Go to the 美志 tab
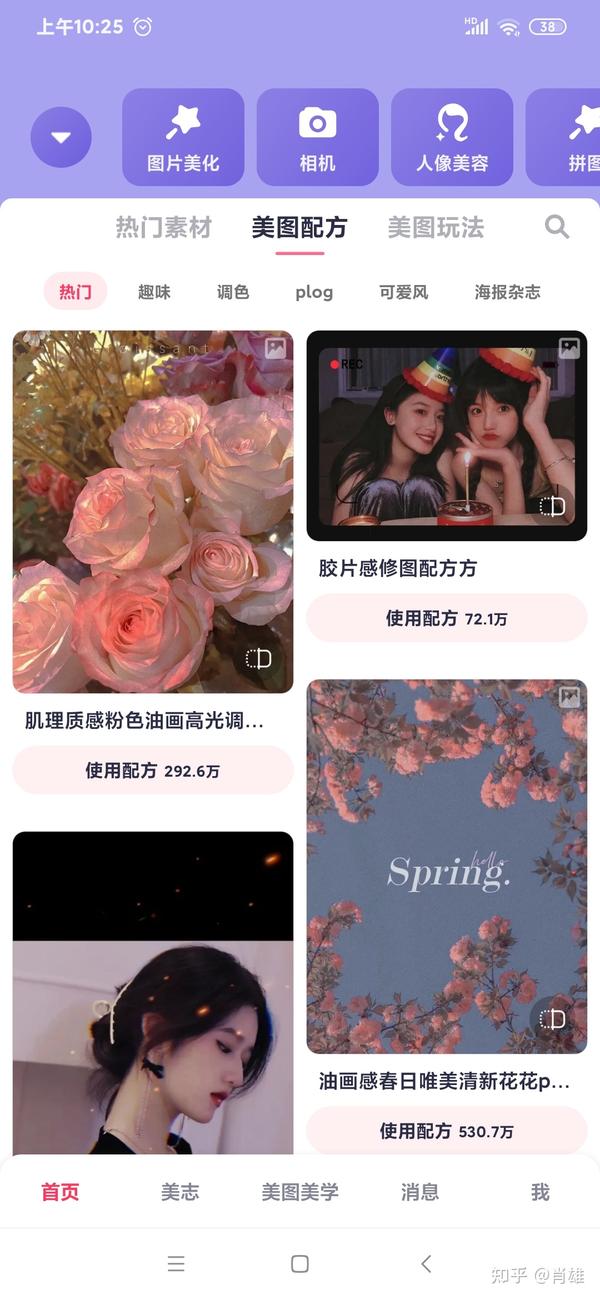The height and width of the screenshot is (1300, 600). coord(180,1191)
